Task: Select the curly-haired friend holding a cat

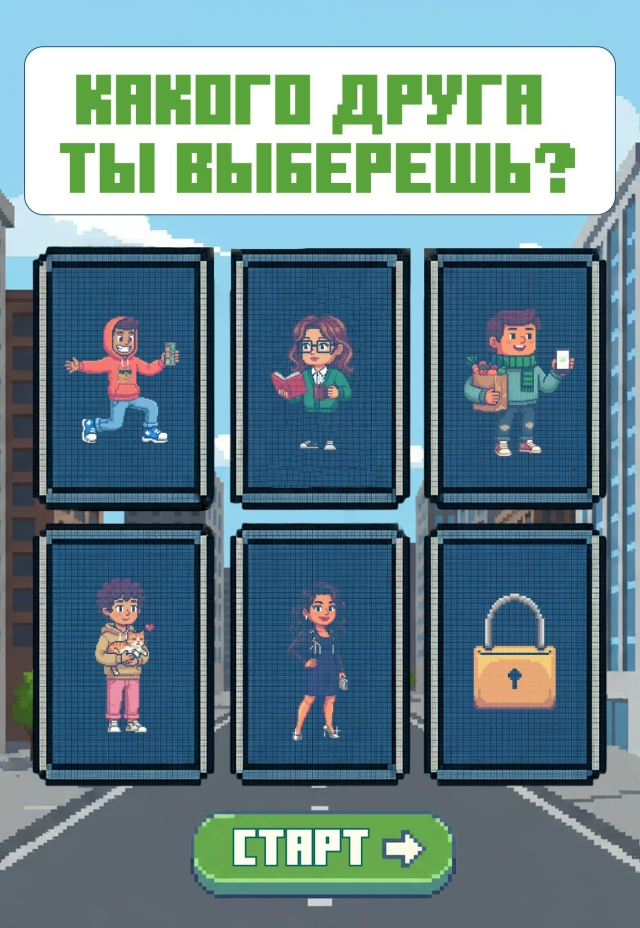Action: click(x=122, y=655)
